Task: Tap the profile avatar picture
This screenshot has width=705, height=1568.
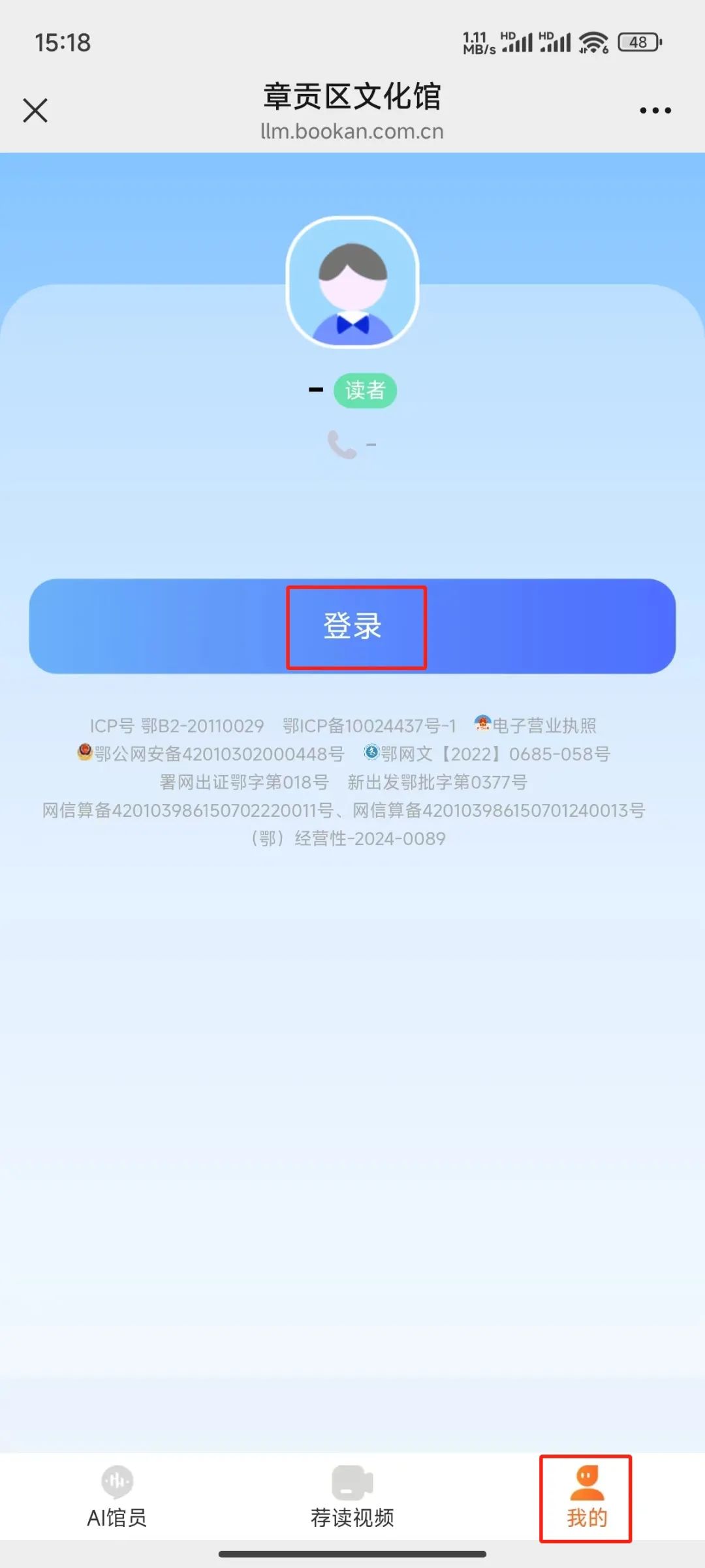Action: click(x=352, y=283)
